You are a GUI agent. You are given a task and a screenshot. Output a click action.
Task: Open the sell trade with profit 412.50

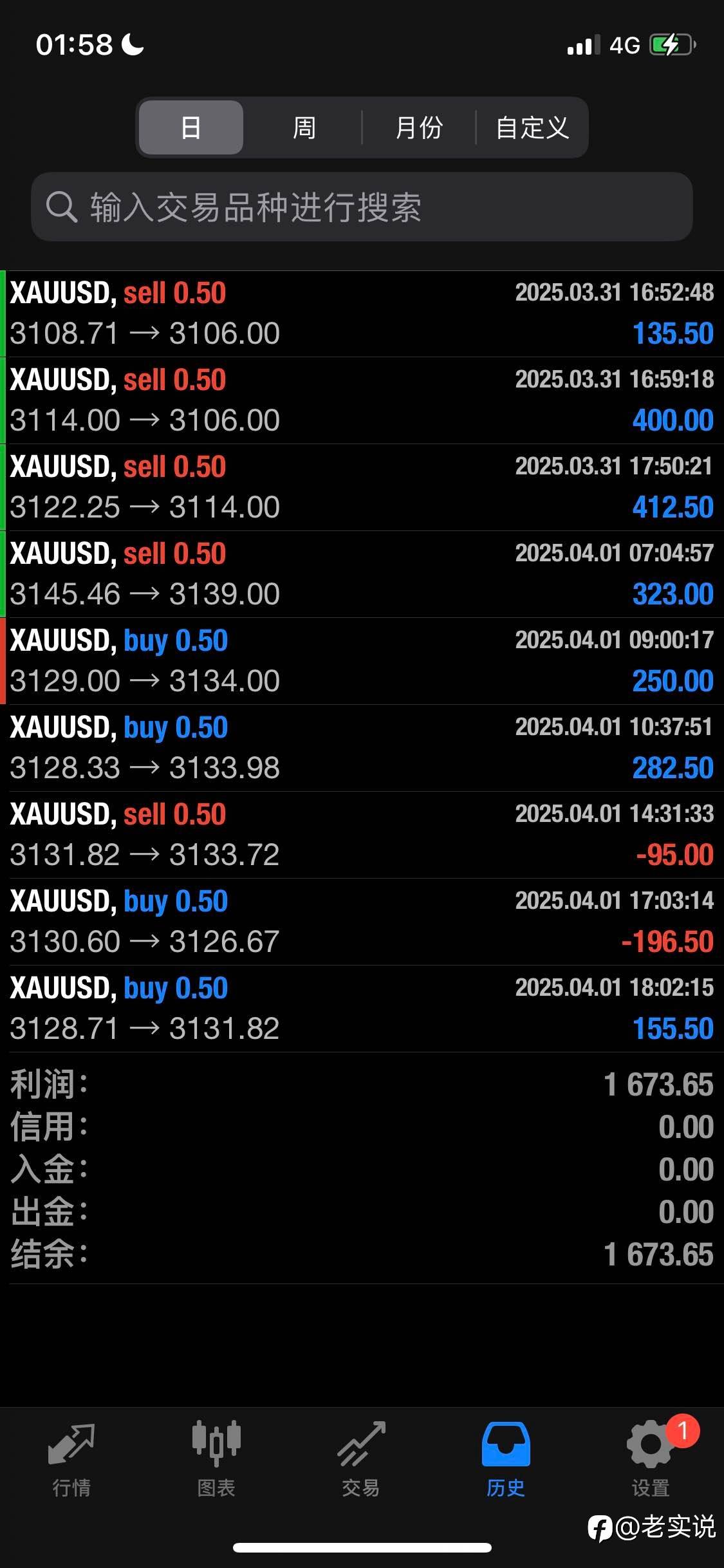(x=362, y=487)
